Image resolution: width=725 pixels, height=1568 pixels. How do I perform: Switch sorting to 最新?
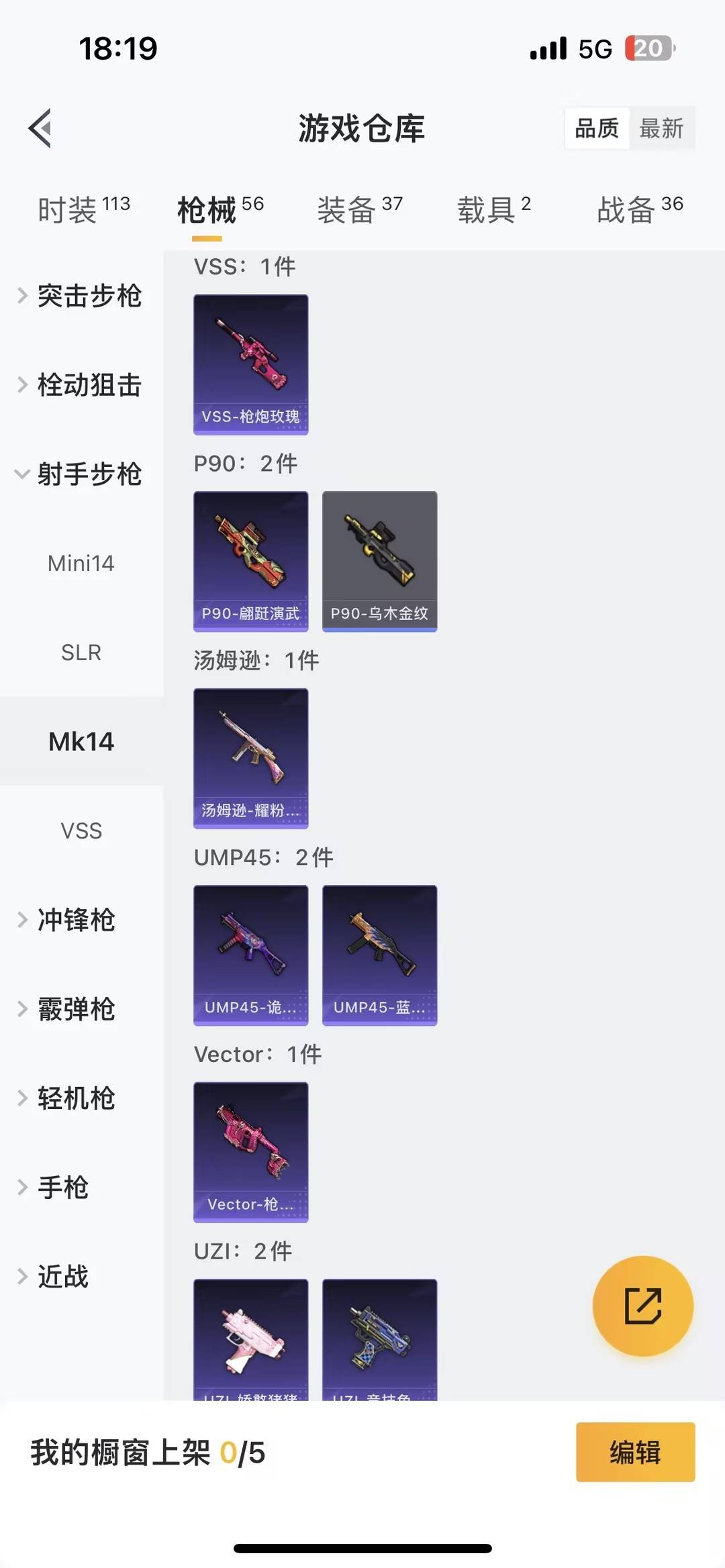click(662, 128)
